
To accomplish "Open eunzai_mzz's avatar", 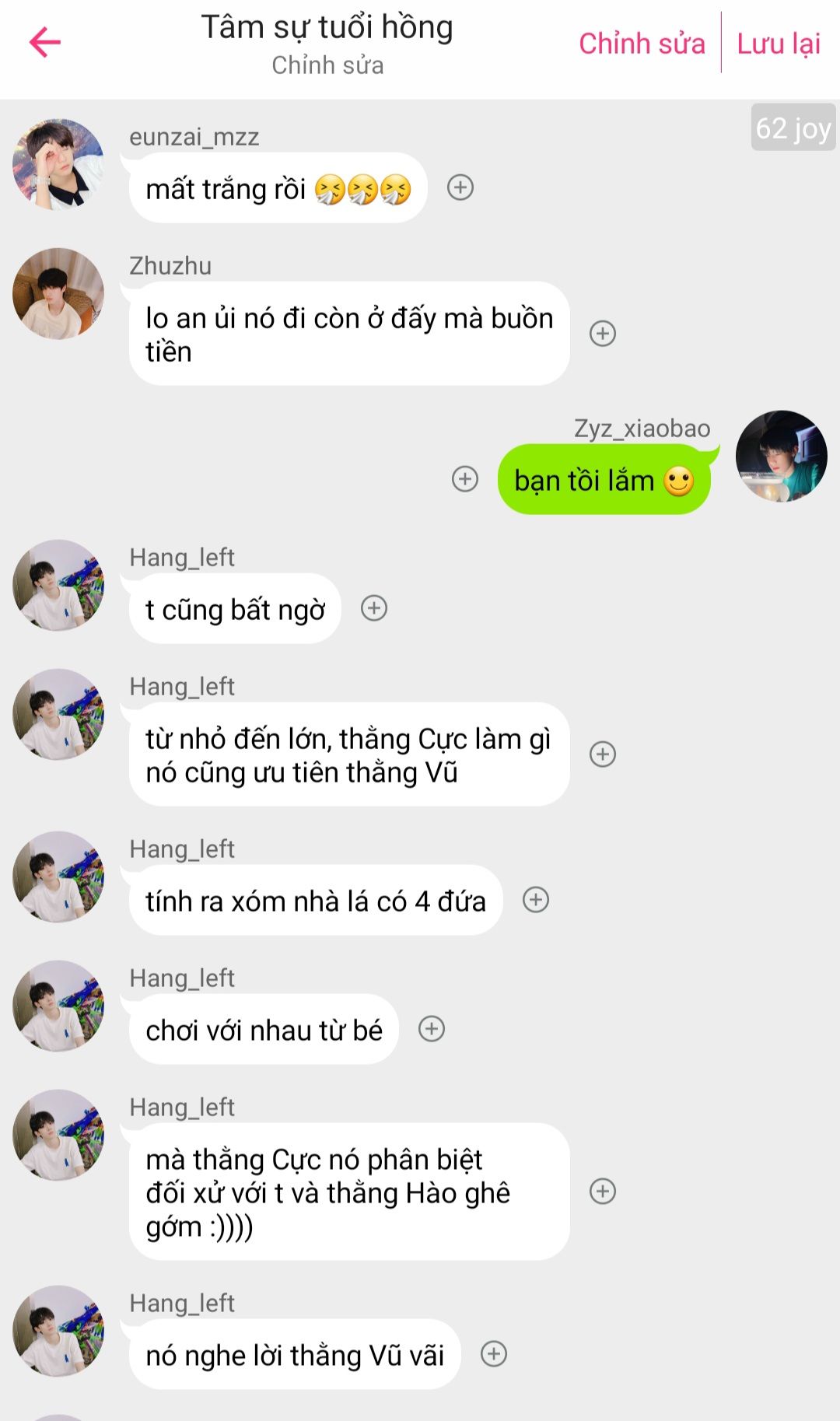I will tap(58, 164).
